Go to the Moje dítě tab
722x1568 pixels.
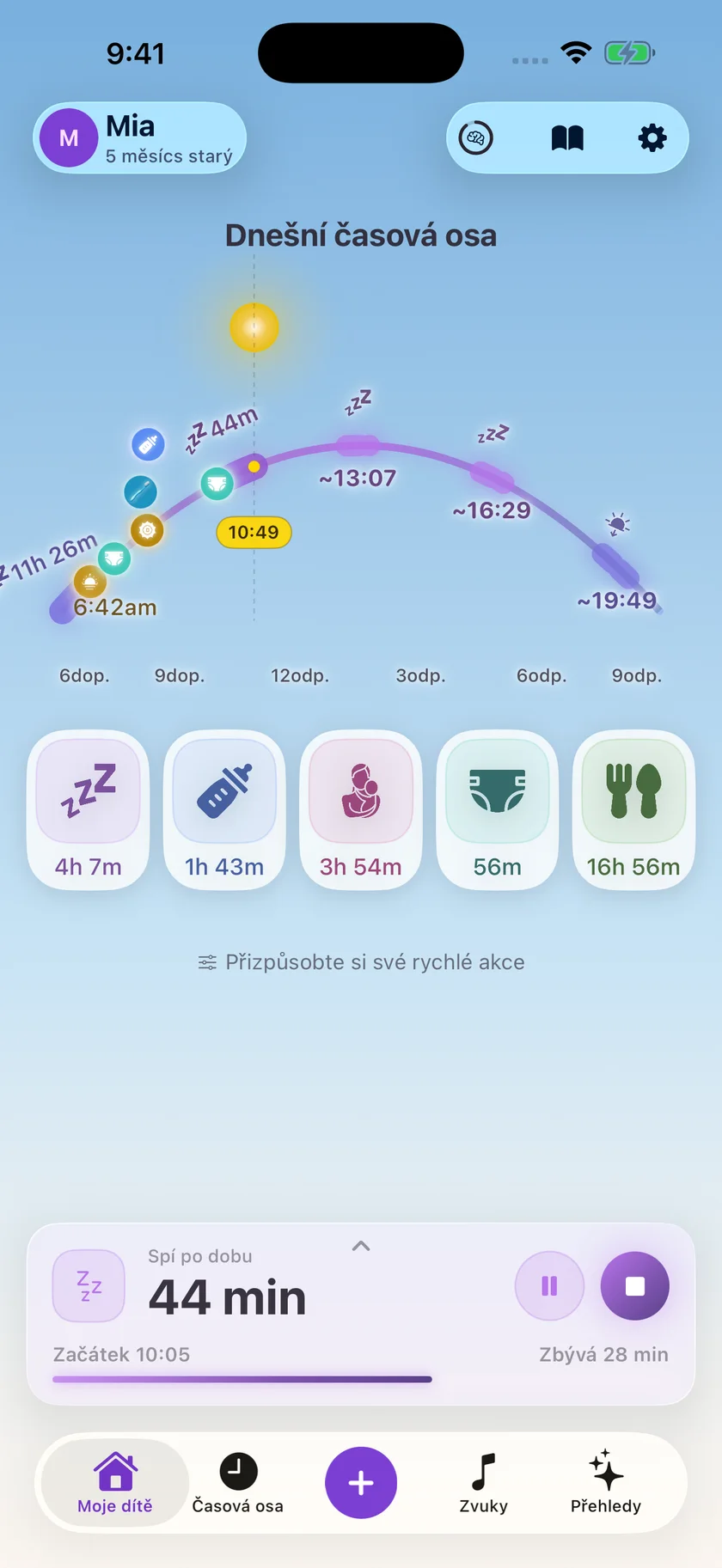(115, 1483)
